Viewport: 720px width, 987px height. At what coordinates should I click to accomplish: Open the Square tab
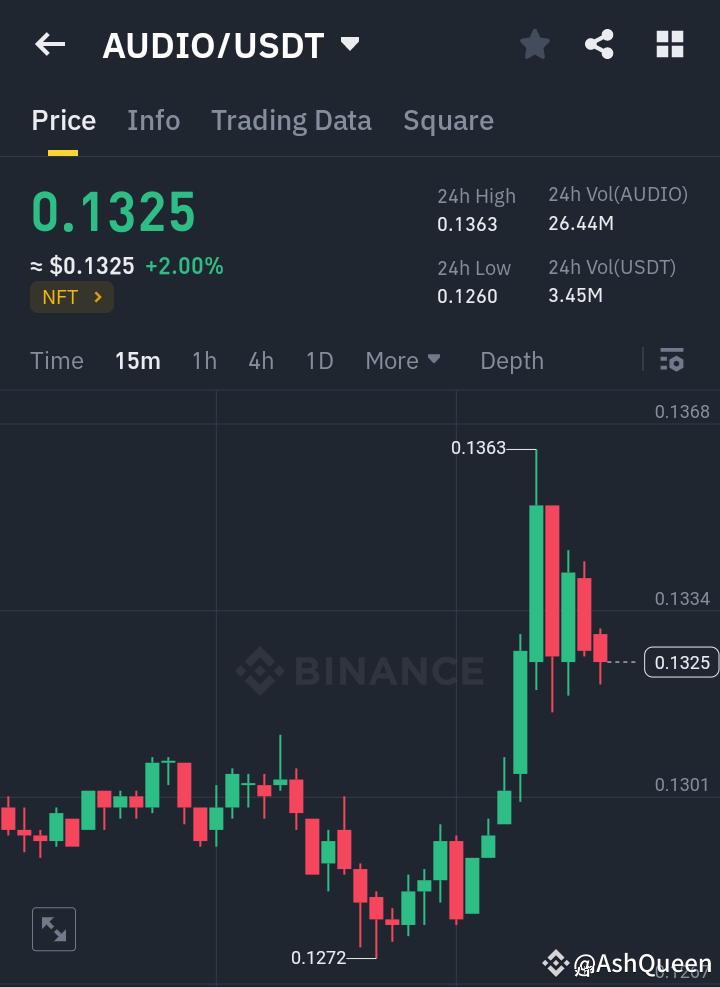pyautogui.click(x=448, y=120)
